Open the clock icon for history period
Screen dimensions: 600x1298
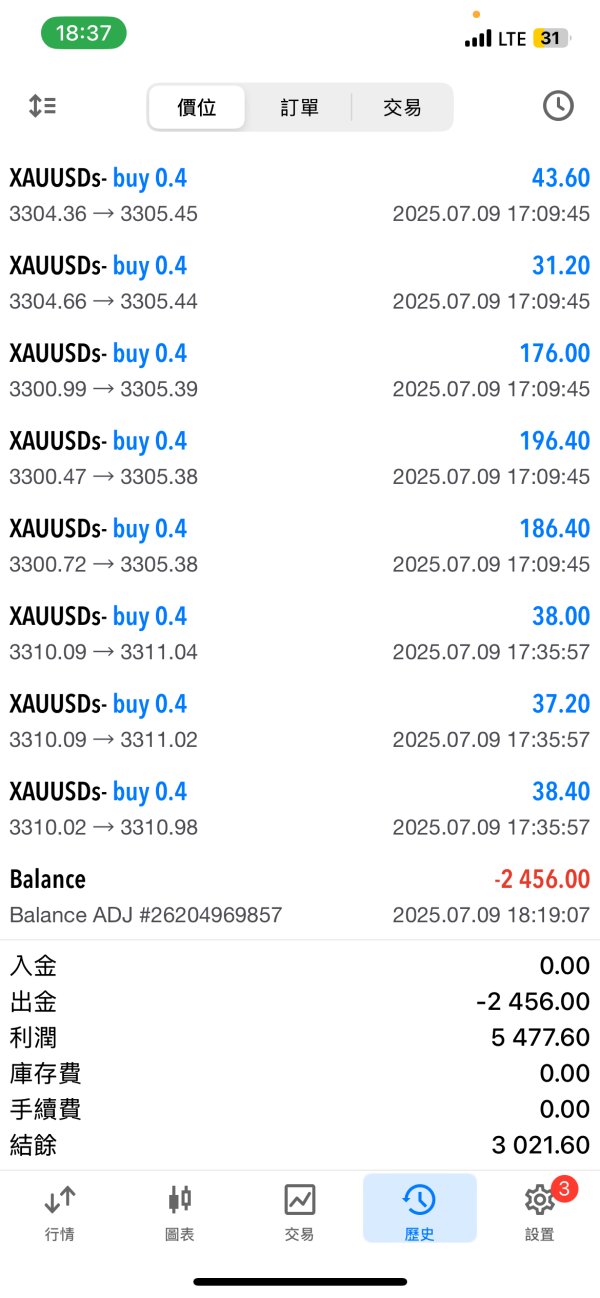(557, 106)
